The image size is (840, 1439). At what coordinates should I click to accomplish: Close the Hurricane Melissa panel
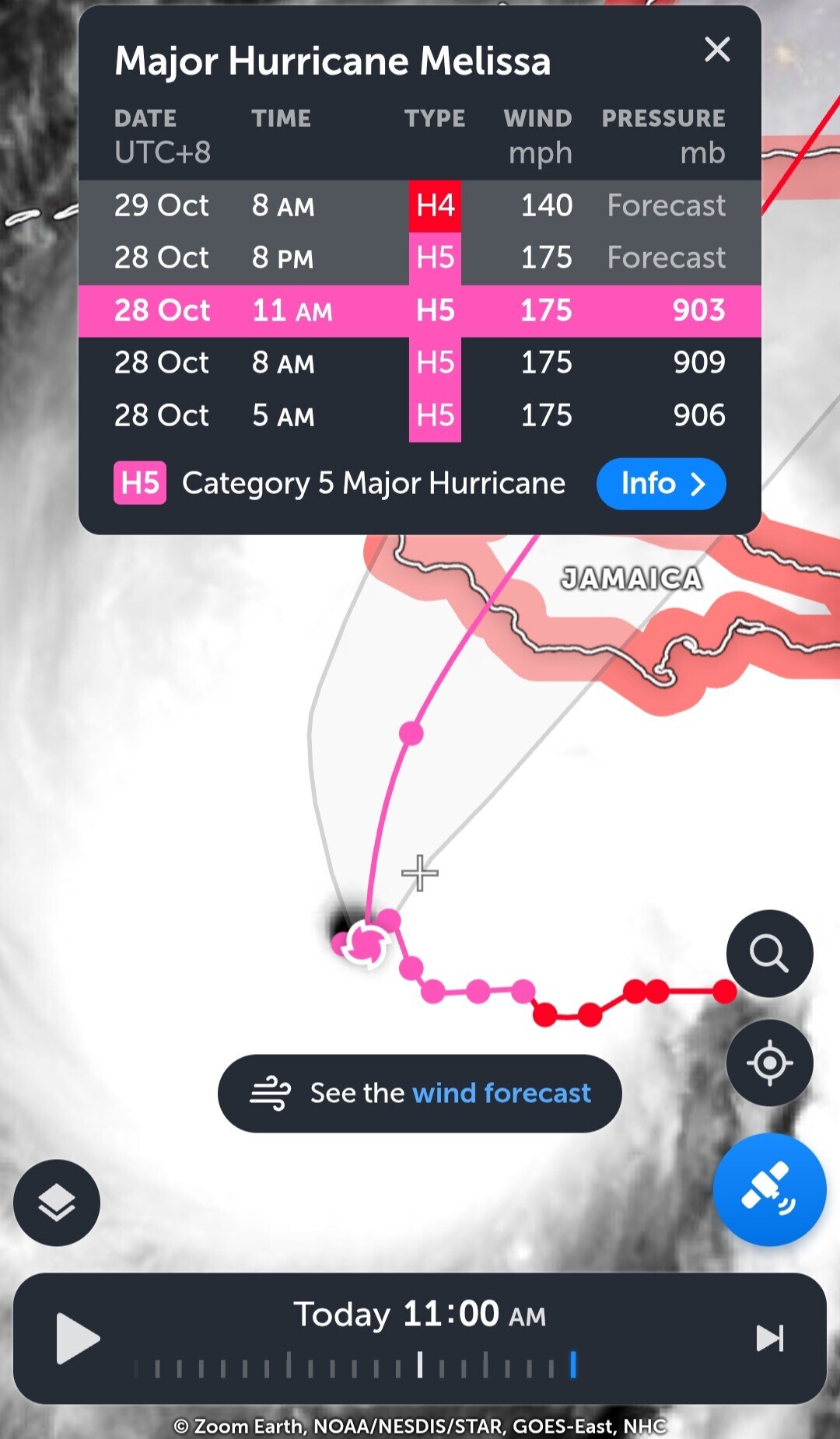pos(716,50)
